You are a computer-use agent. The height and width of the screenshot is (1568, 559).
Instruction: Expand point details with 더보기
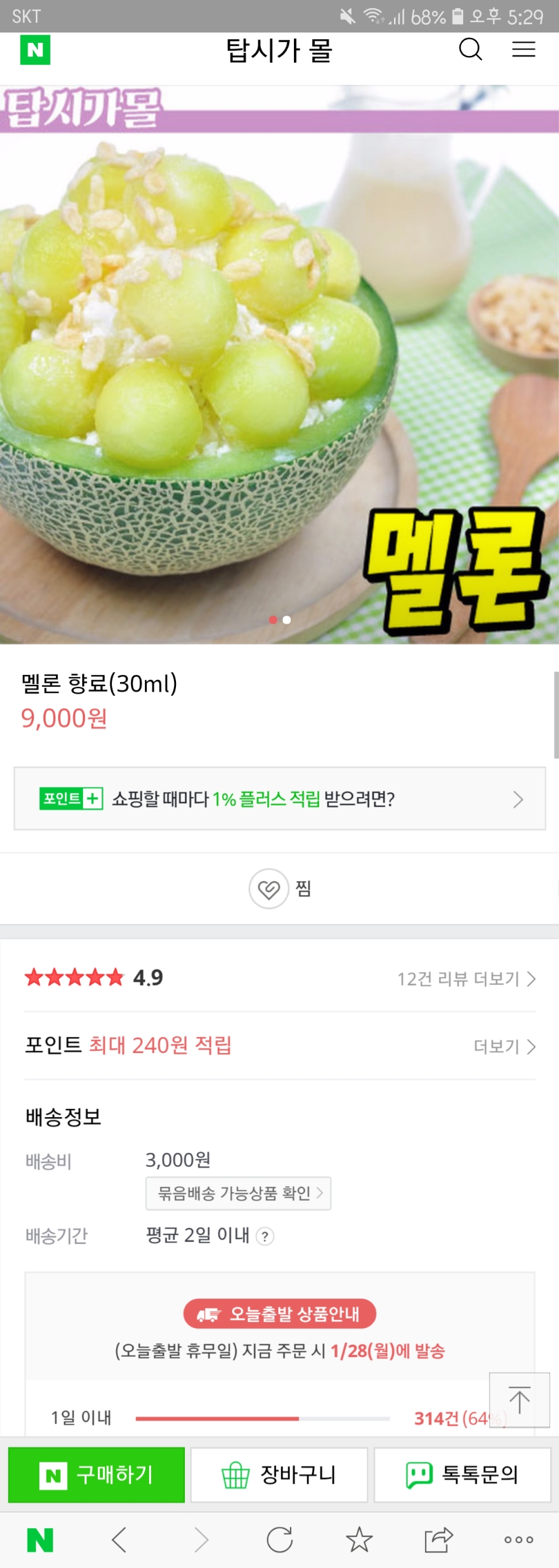click(x=504, y=1046)
